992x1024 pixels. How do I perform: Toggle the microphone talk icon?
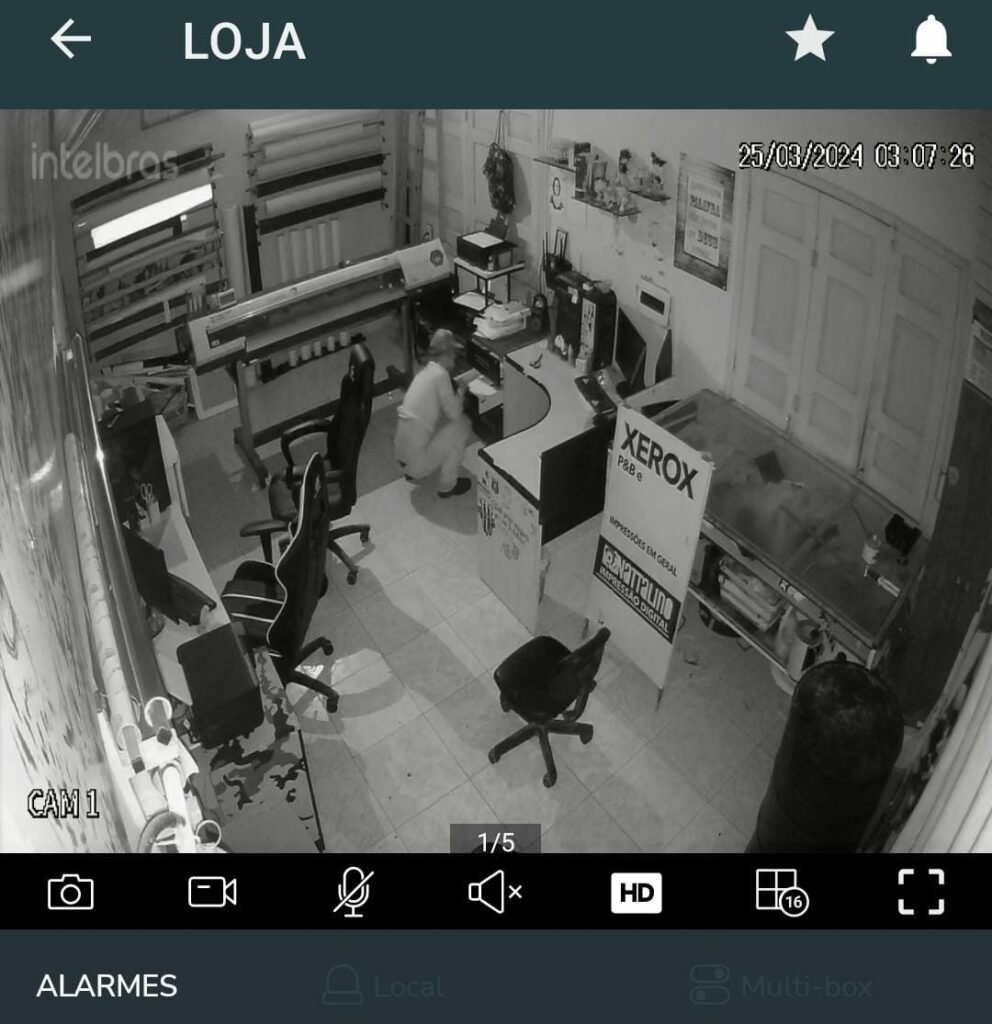(x=353, y=891)
